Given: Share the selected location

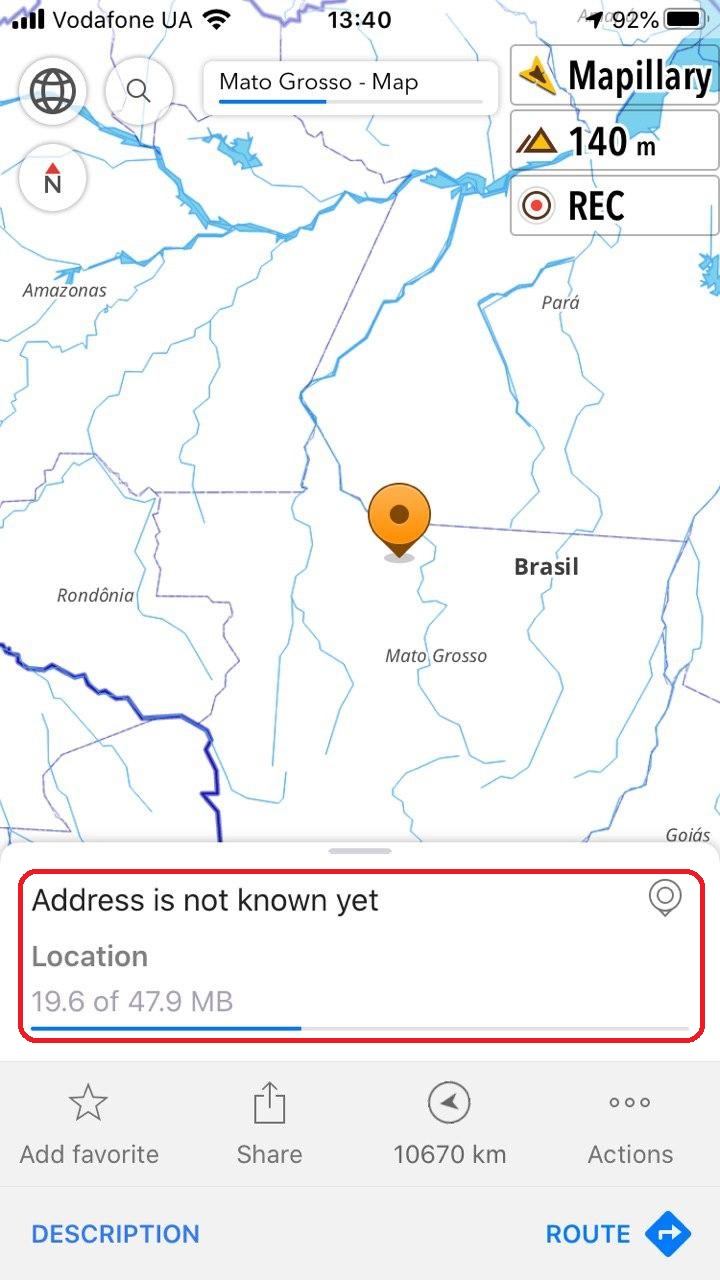Looking at the screenshot, I should (x=269, y=1126).
